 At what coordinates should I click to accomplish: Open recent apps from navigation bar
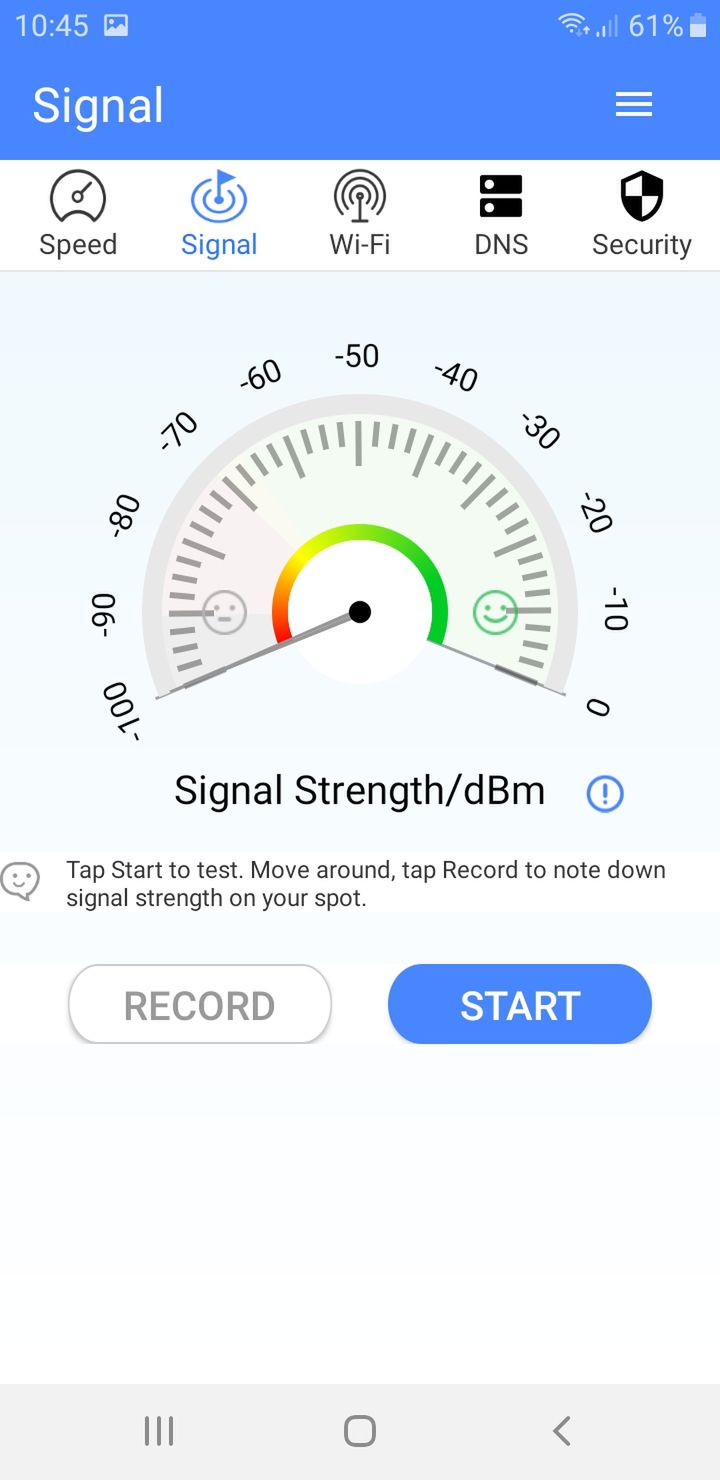click(159, 1431)
